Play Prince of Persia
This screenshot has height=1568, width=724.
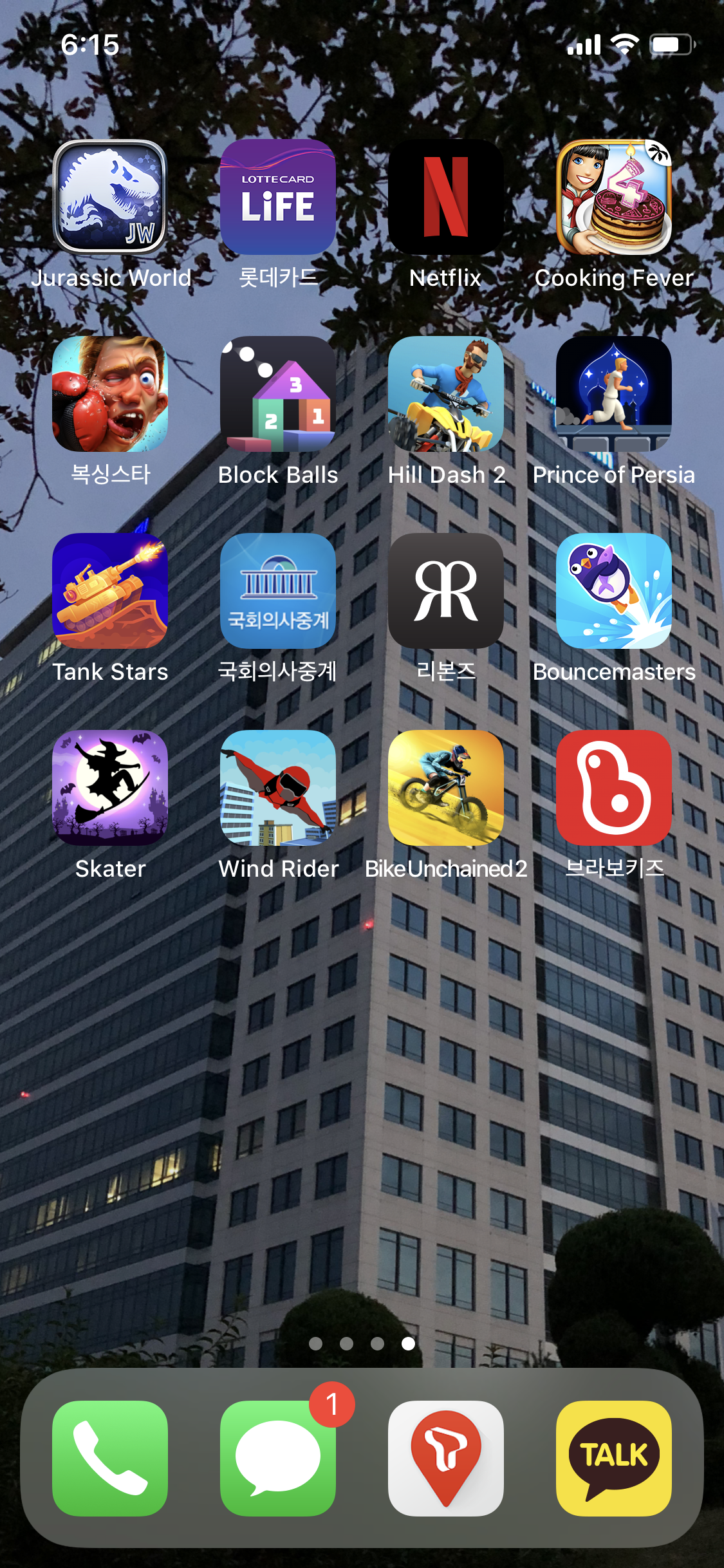tap(613, 394)
